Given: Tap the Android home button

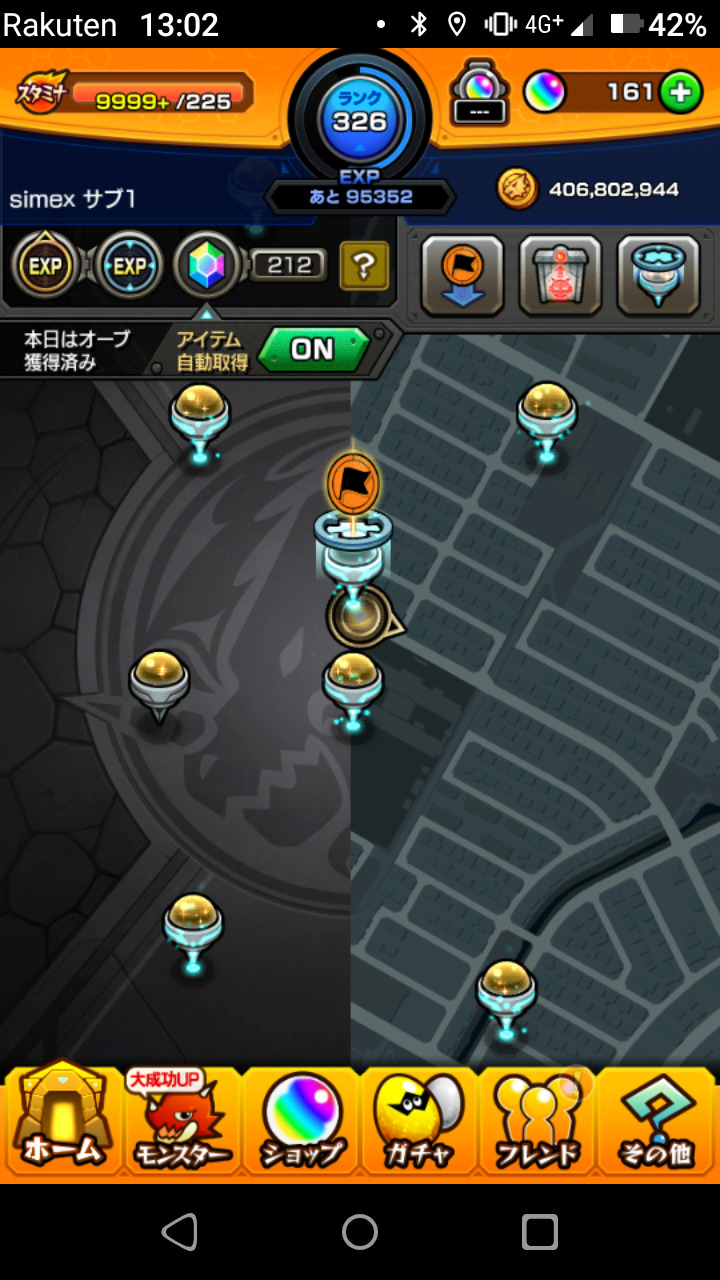Looking at the screenshot, I should pos(360,1232).
